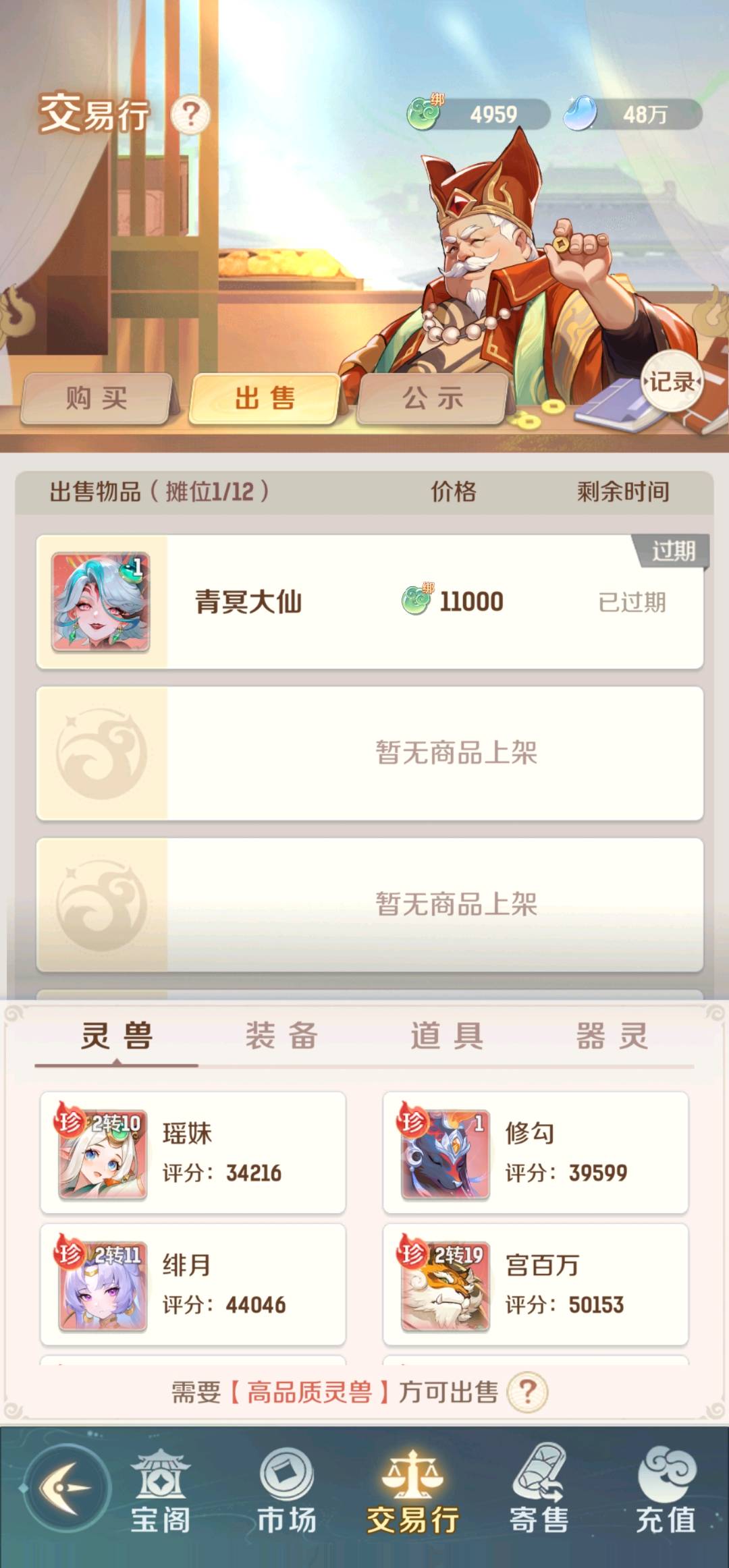Switch to the 器灵 category tab
Screen dimensions: 729x1568
pos(612,1036)
